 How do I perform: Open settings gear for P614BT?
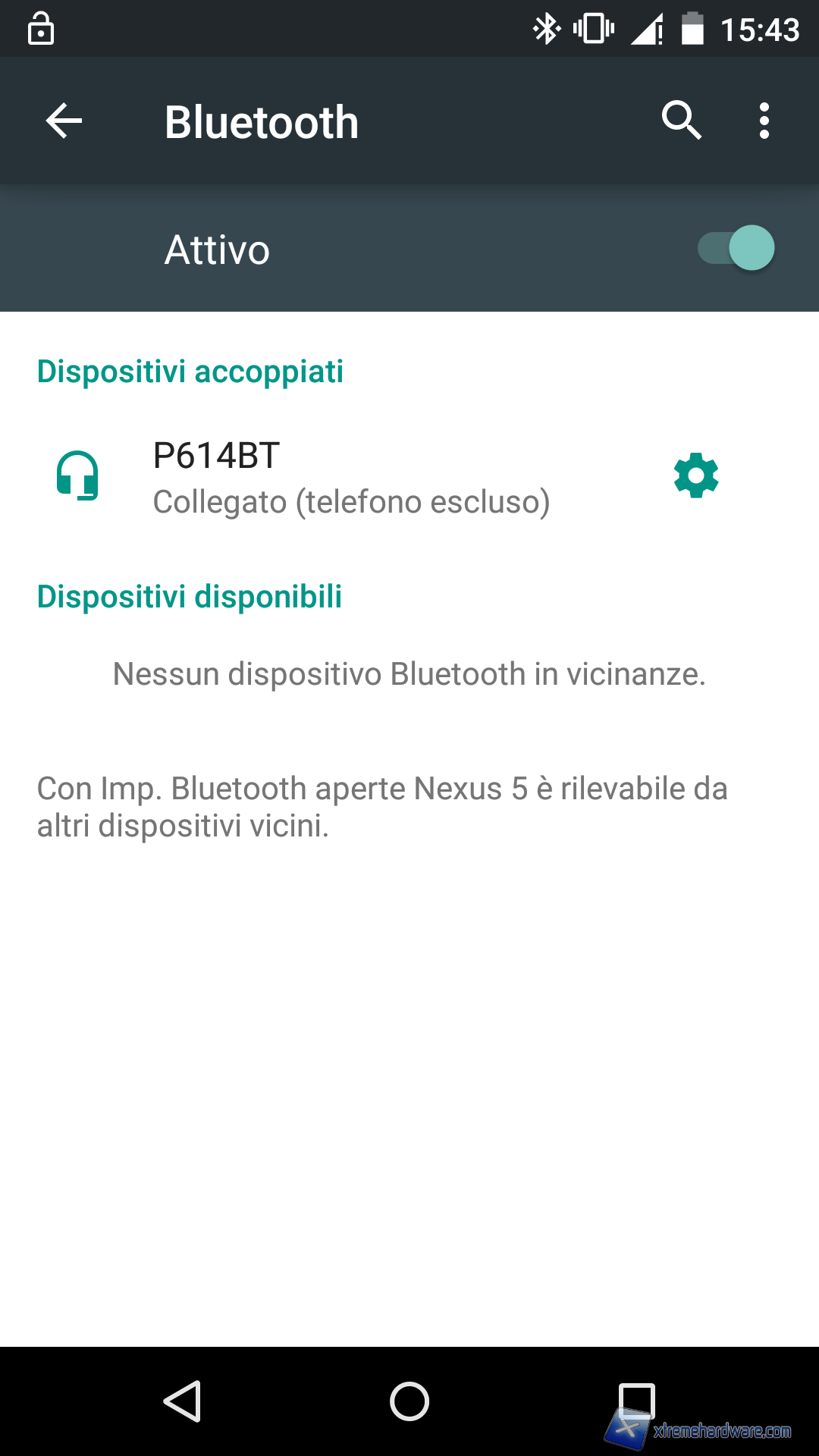[695, 476]
